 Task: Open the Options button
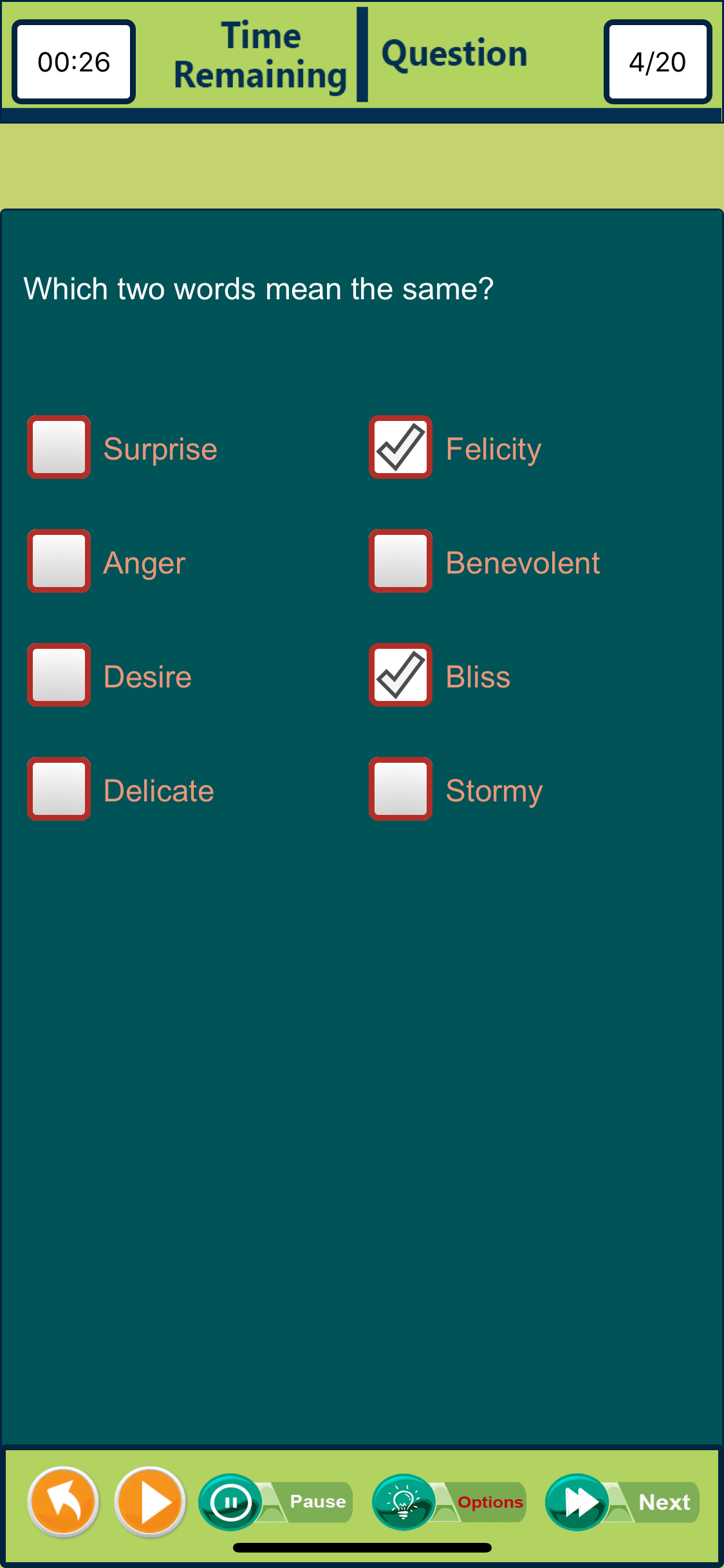point(449,1502)
